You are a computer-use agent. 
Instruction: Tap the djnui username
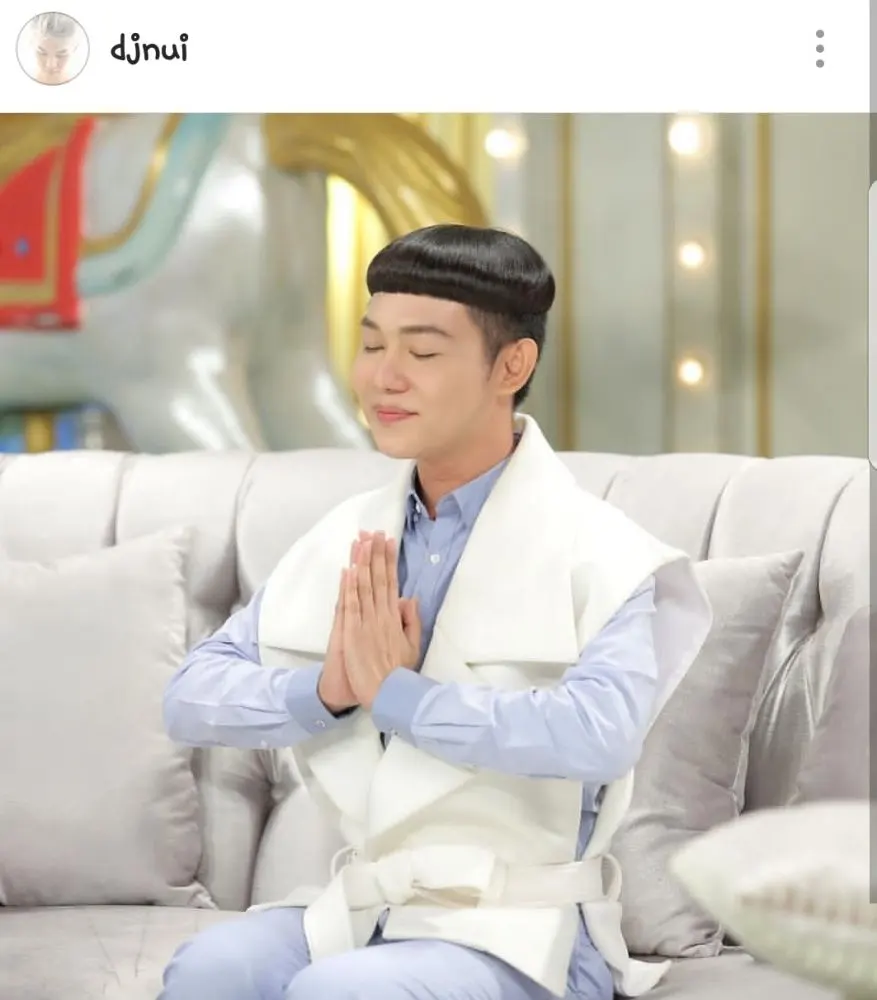[149, 49]
